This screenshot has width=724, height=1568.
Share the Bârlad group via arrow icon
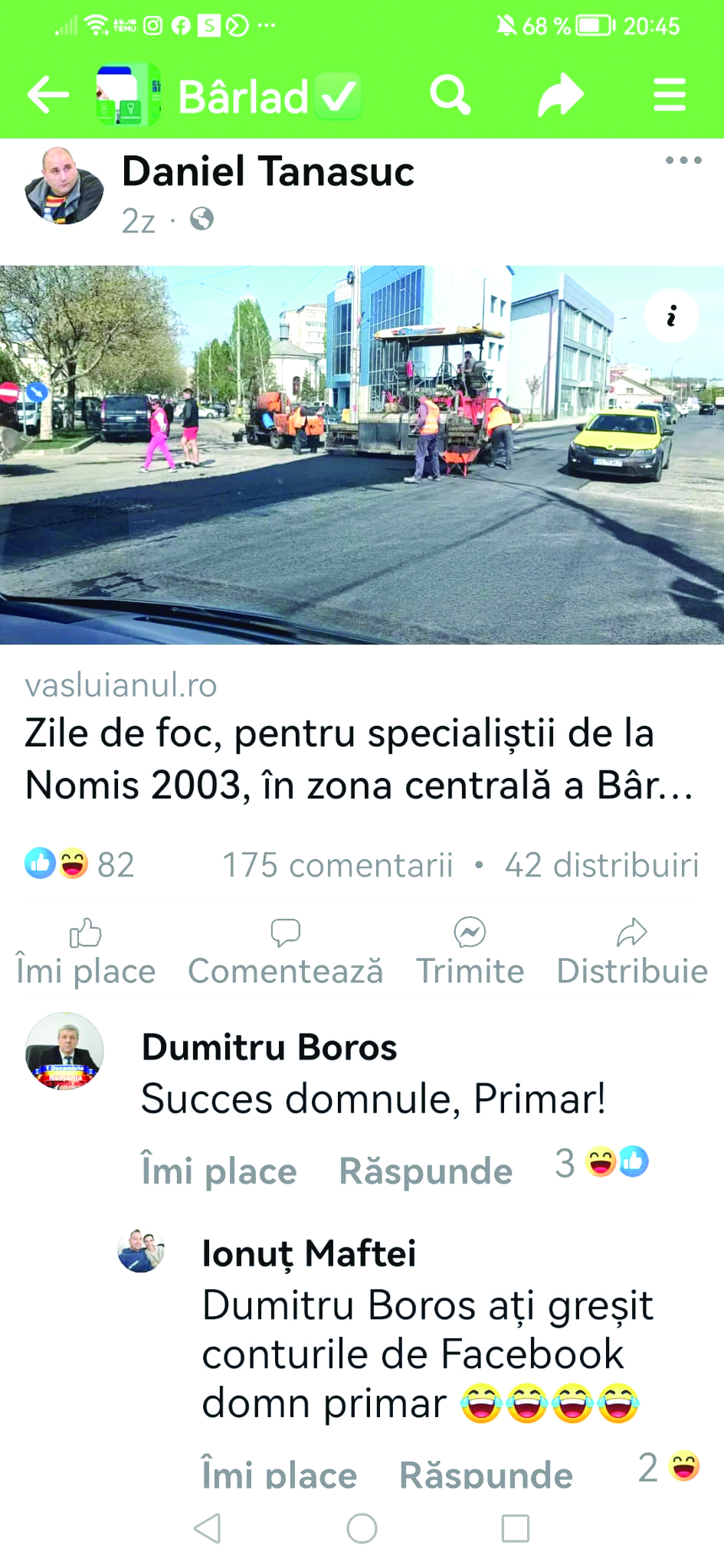[x=561, y=95]
